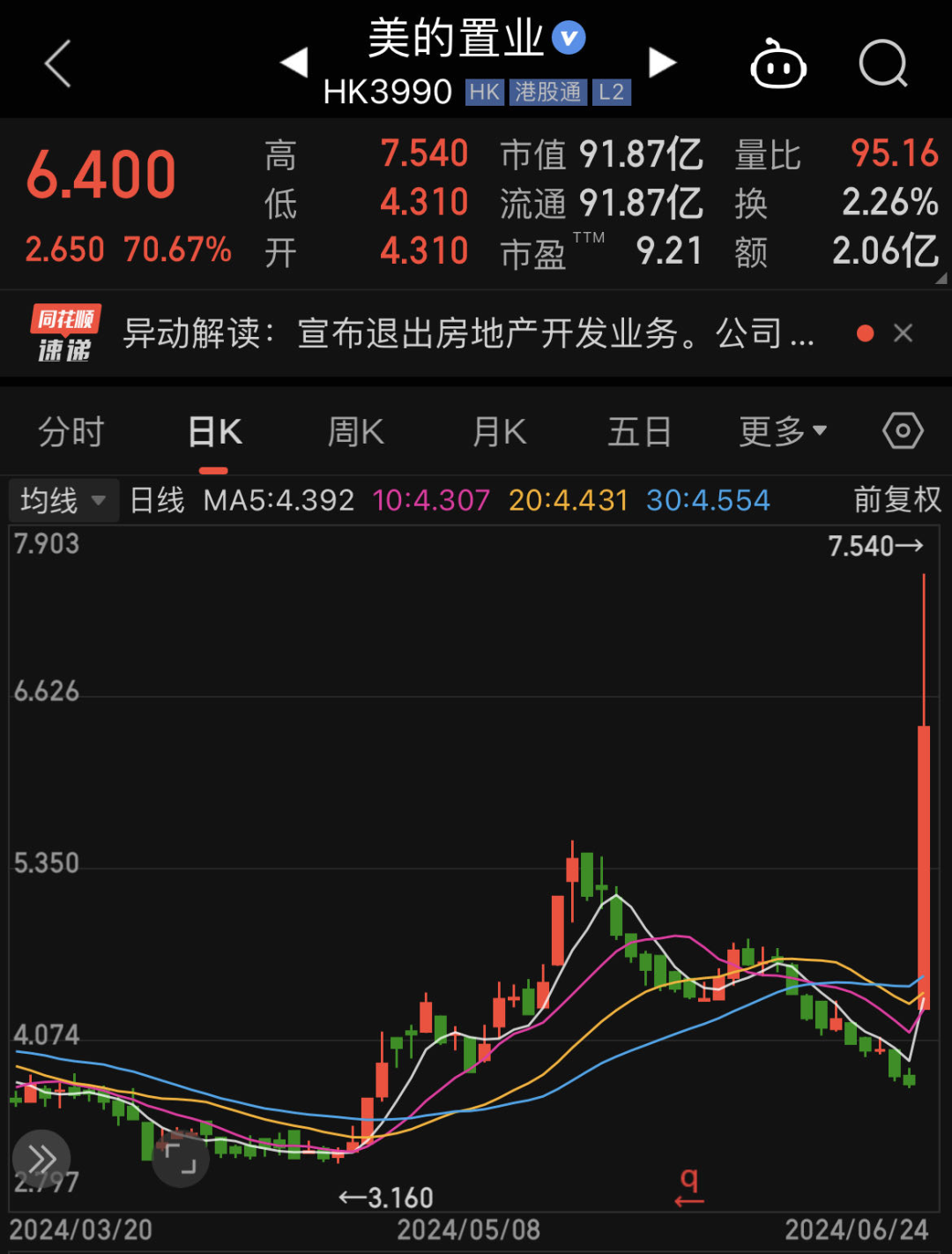Switch to the 五日 chart tab

point(639,432)
